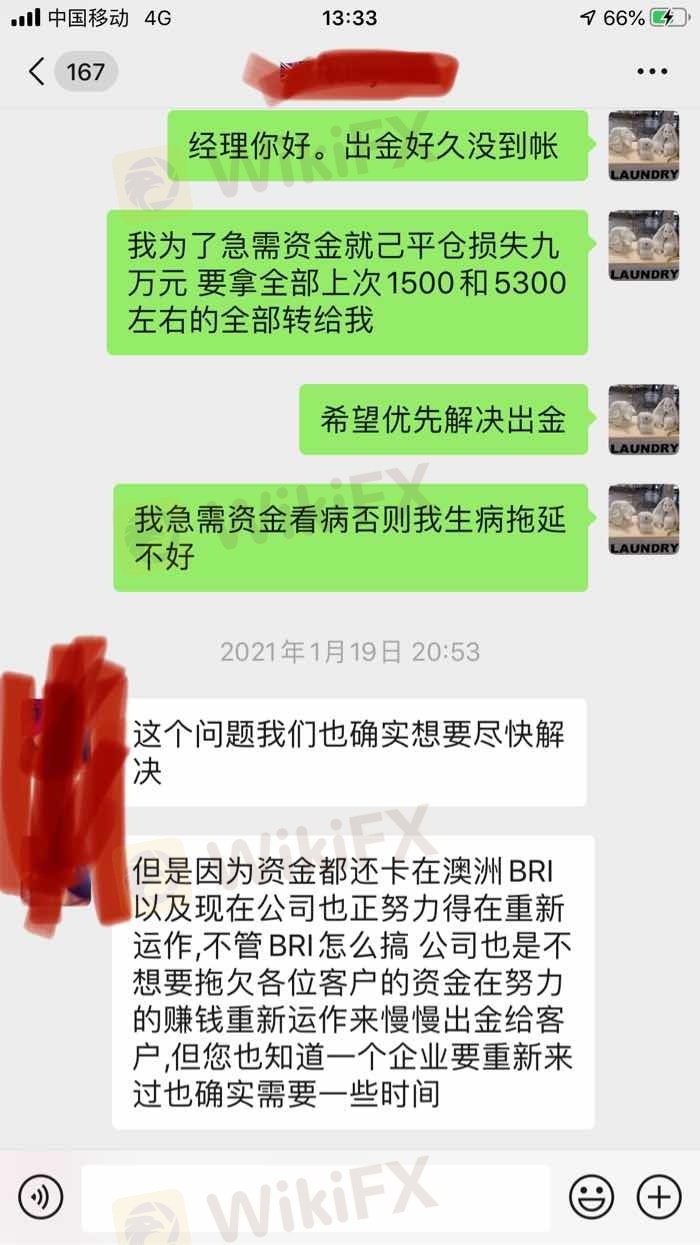The height and width of the screenshot is (1245, 700).
Task: Open sender avatar beside 希望优先解决出金
Action: pos(644,419)
